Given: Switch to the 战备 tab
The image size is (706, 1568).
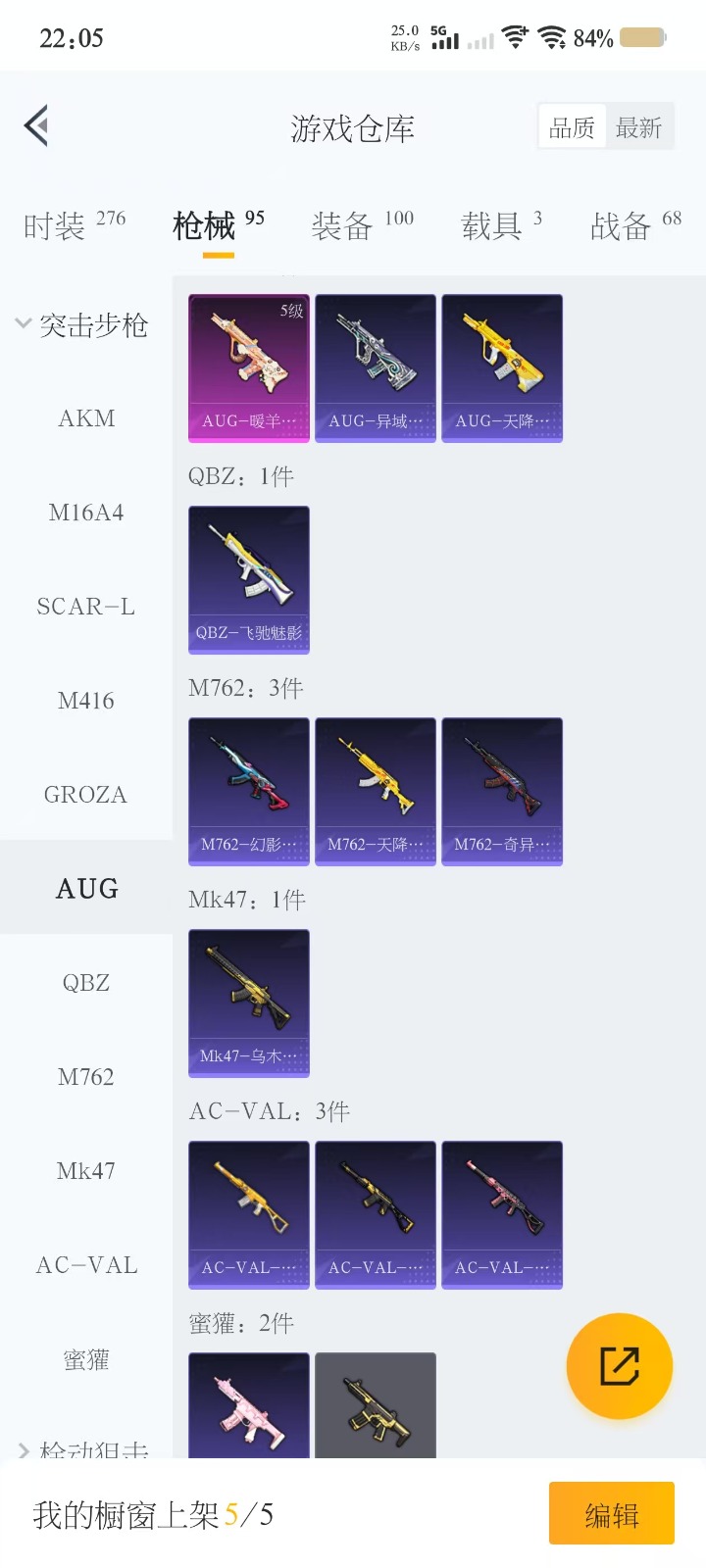Looking at the screenshot, I should (x=621, y=226).
